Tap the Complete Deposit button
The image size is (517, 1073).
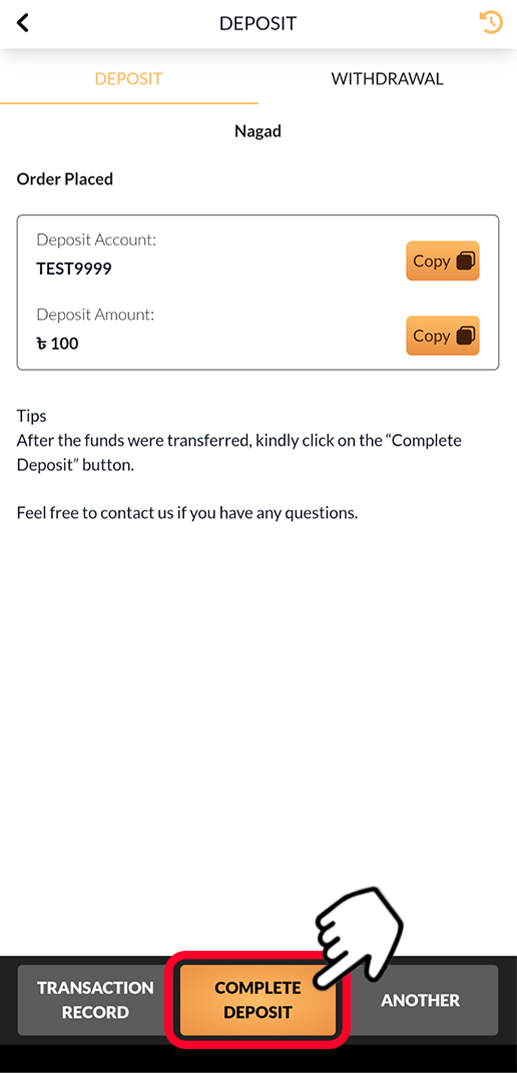[x=258, y=1000]
